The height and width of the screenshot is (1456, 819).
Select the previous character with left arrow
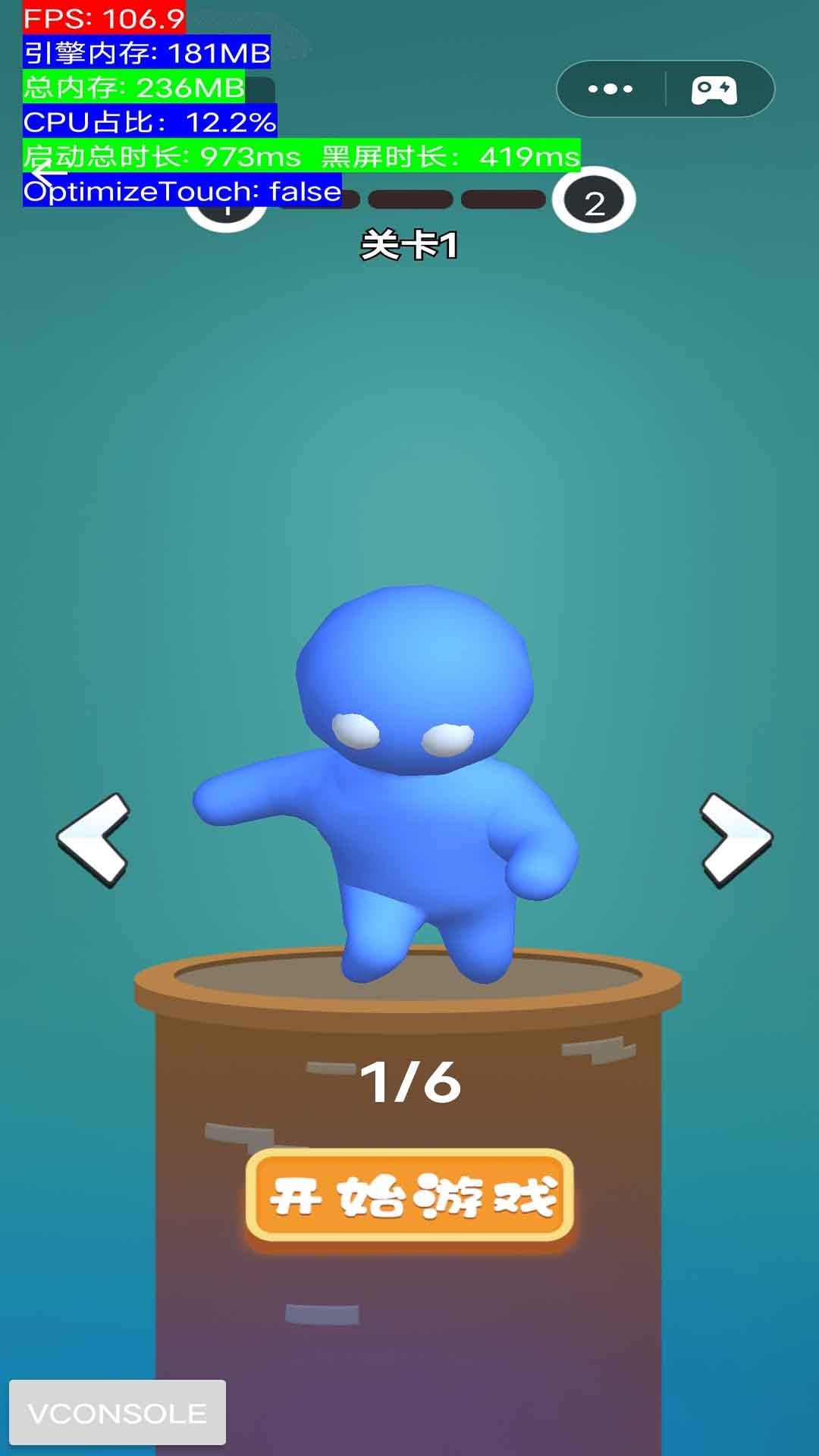[94, 840]
